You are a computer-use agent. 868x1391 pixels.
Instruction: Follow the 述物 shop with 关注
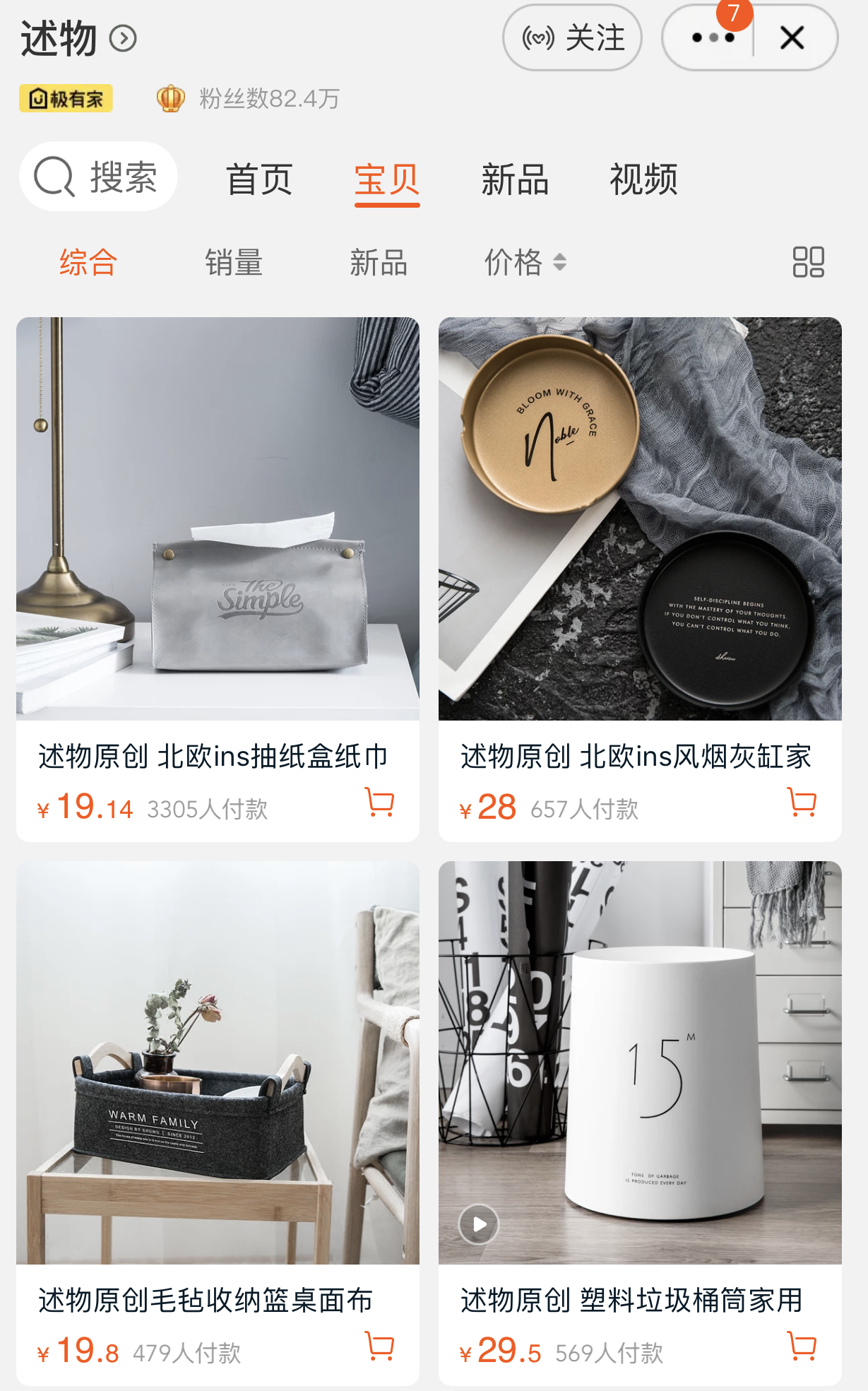(572, 38)
